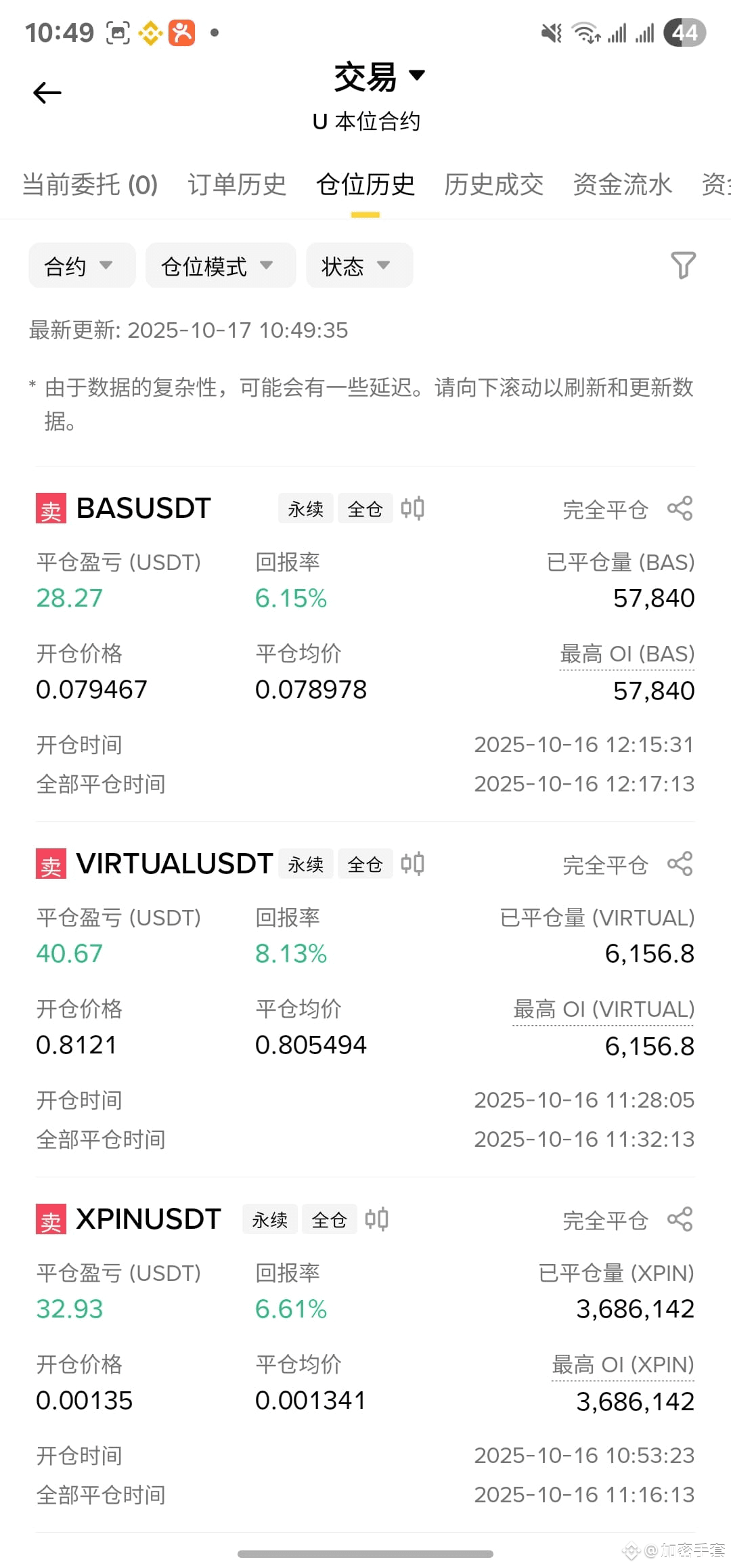Expand the 仓位模式 filter dropdown
731x1568 pixels.
coord(221,265)
